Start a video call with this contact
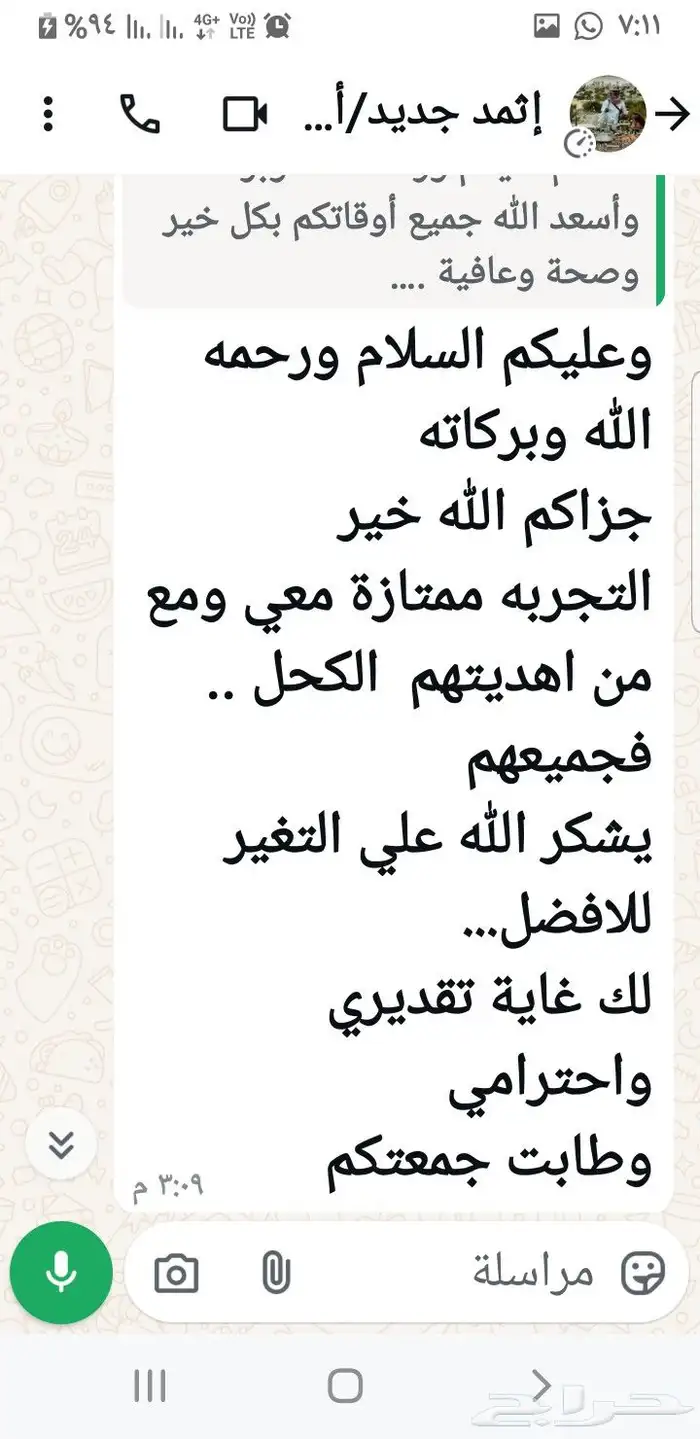The image size is (700, 1439). point(245,115)
